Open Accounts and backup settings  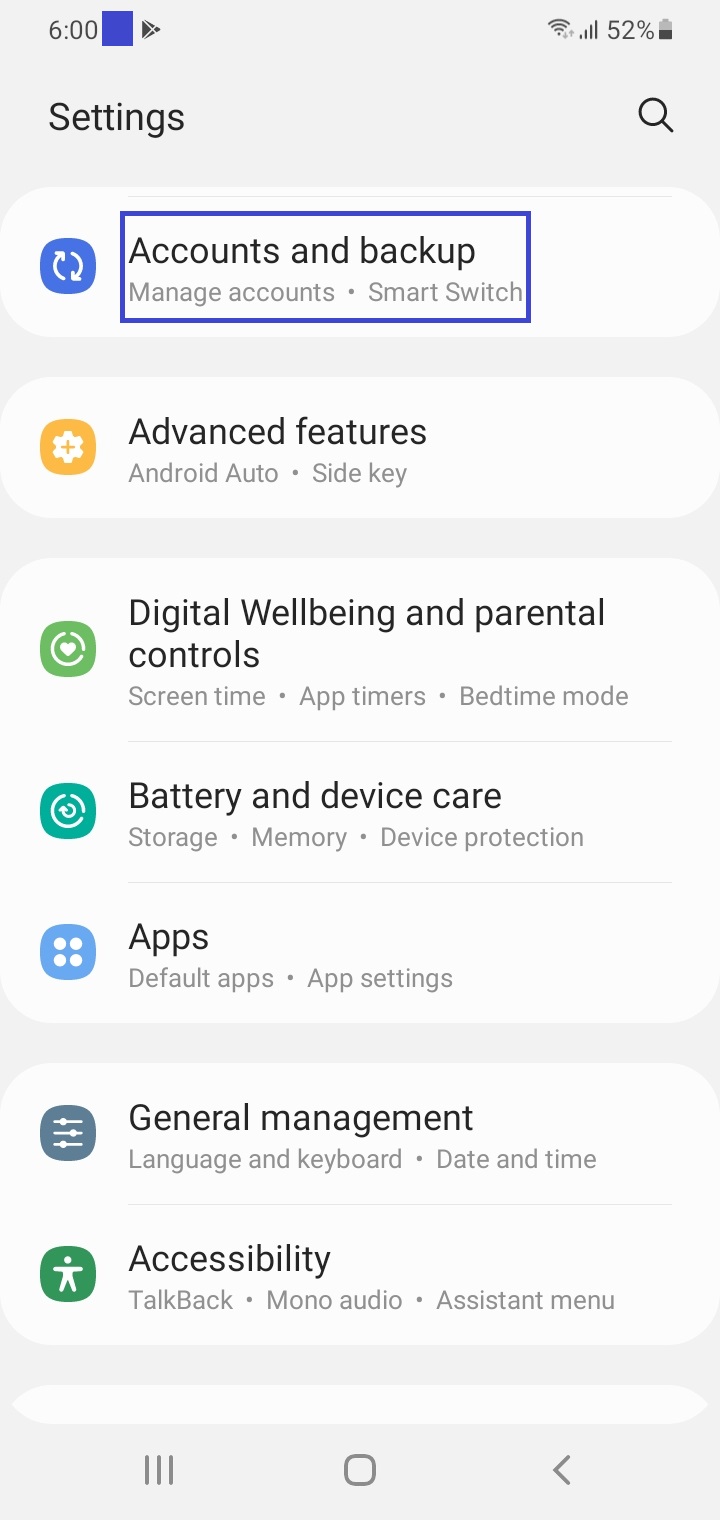tap(360, 267)
